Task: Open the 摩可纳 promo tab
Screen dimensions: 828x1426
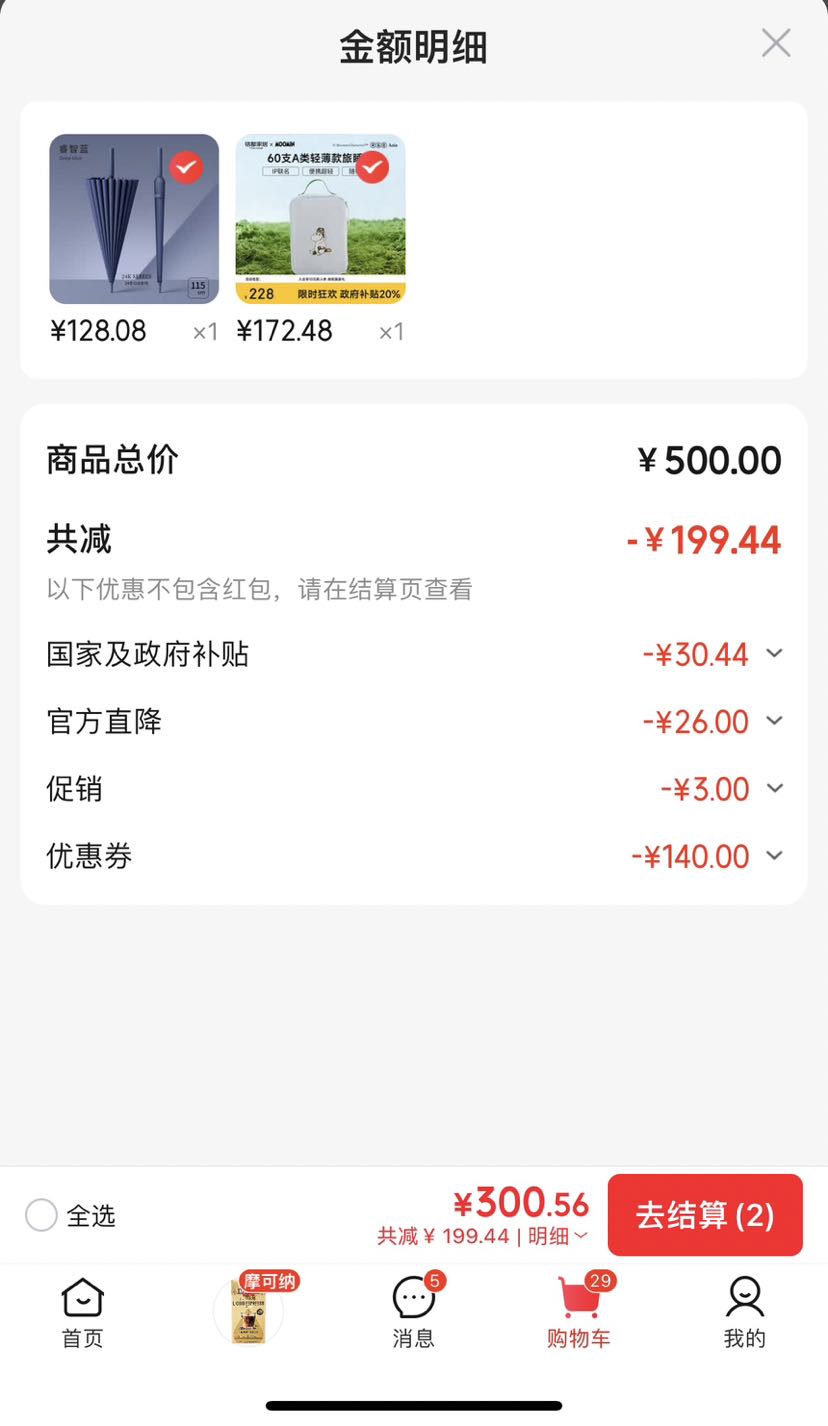Action: click(249, 1309)
